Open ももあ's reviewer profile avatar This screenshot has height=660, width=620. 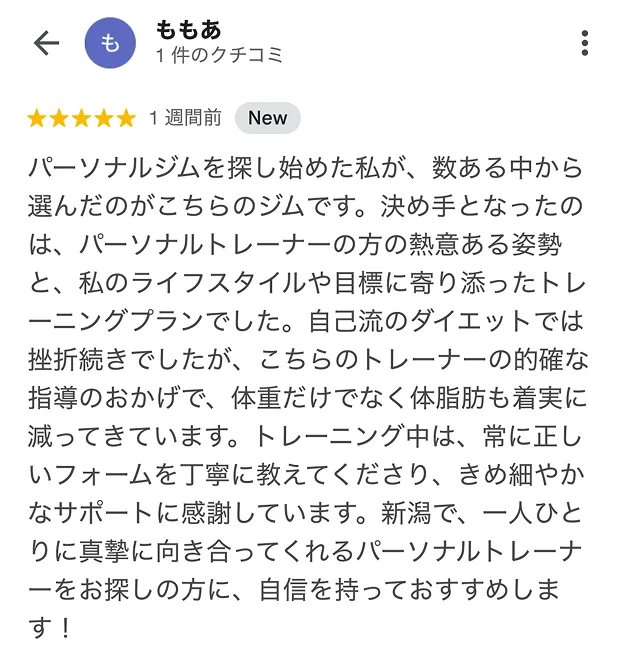pyautogui.click(x=110, y=43)
